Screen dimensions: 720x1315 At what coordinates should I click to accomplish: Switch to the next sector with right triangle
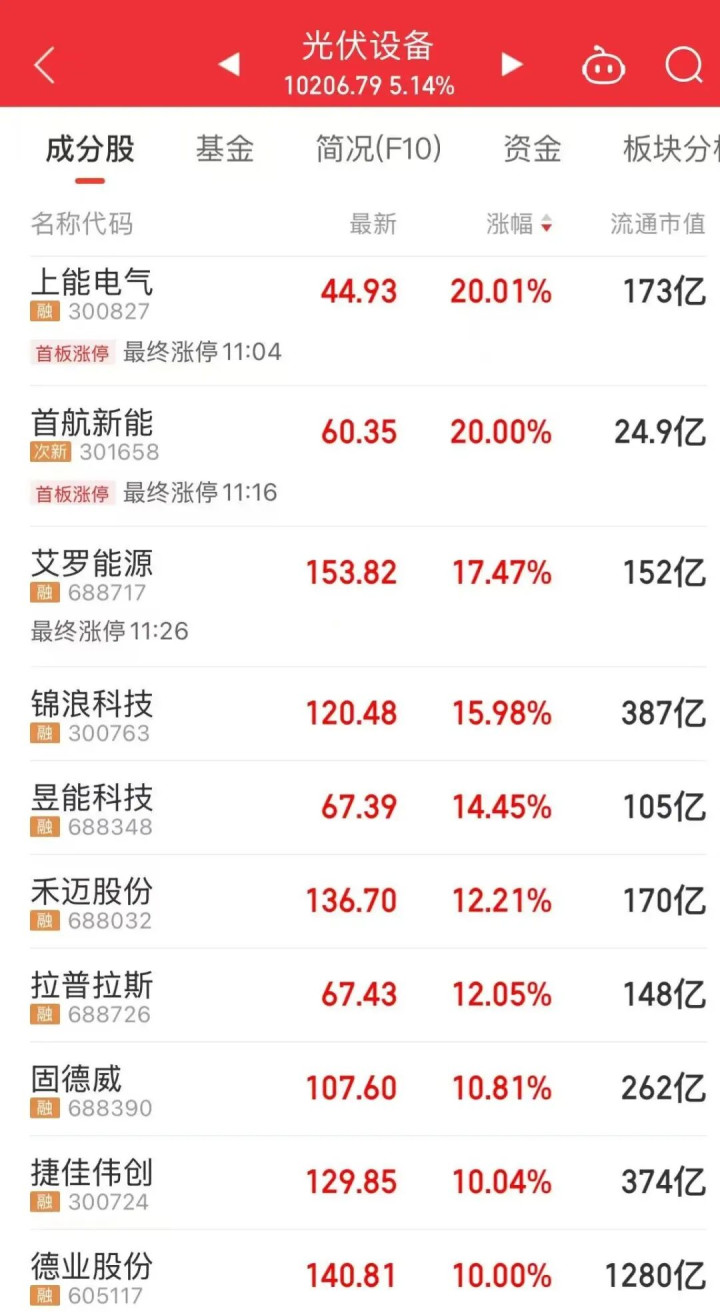point(512,65)
